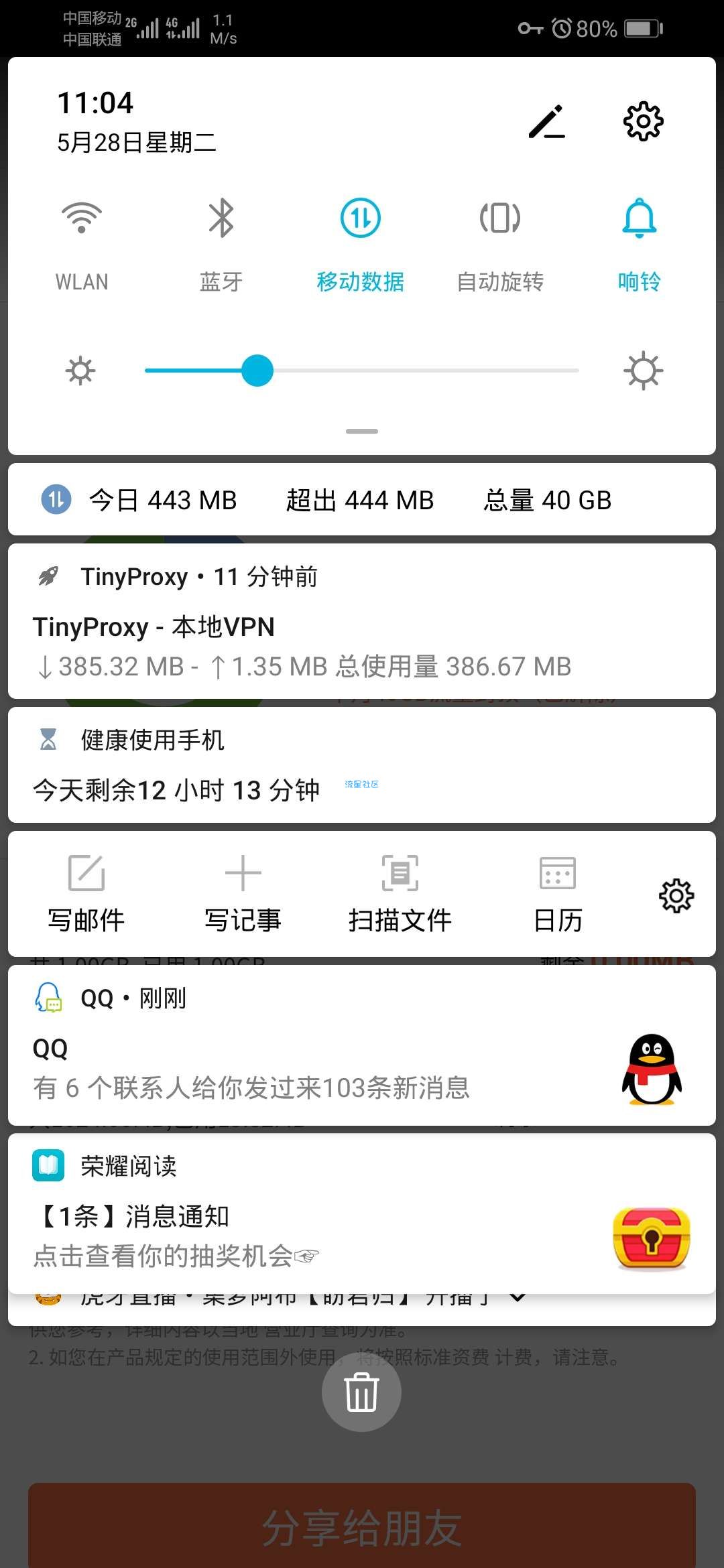
Task: Expand the quick settings panel handle
Action: coord(362,432)
